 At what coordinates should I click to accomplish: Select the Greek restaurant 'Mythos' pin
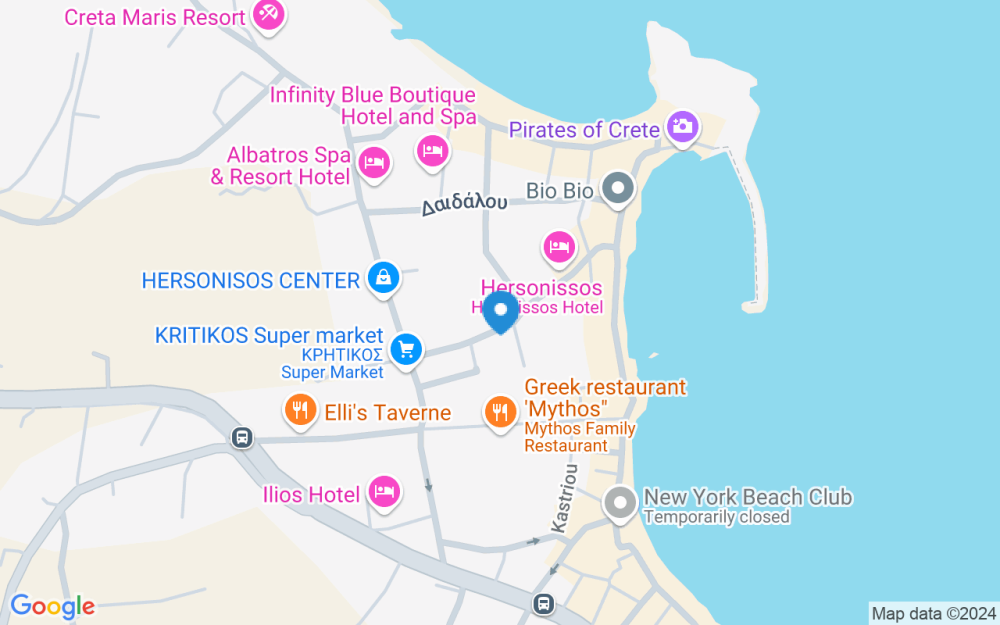[501, 414]
